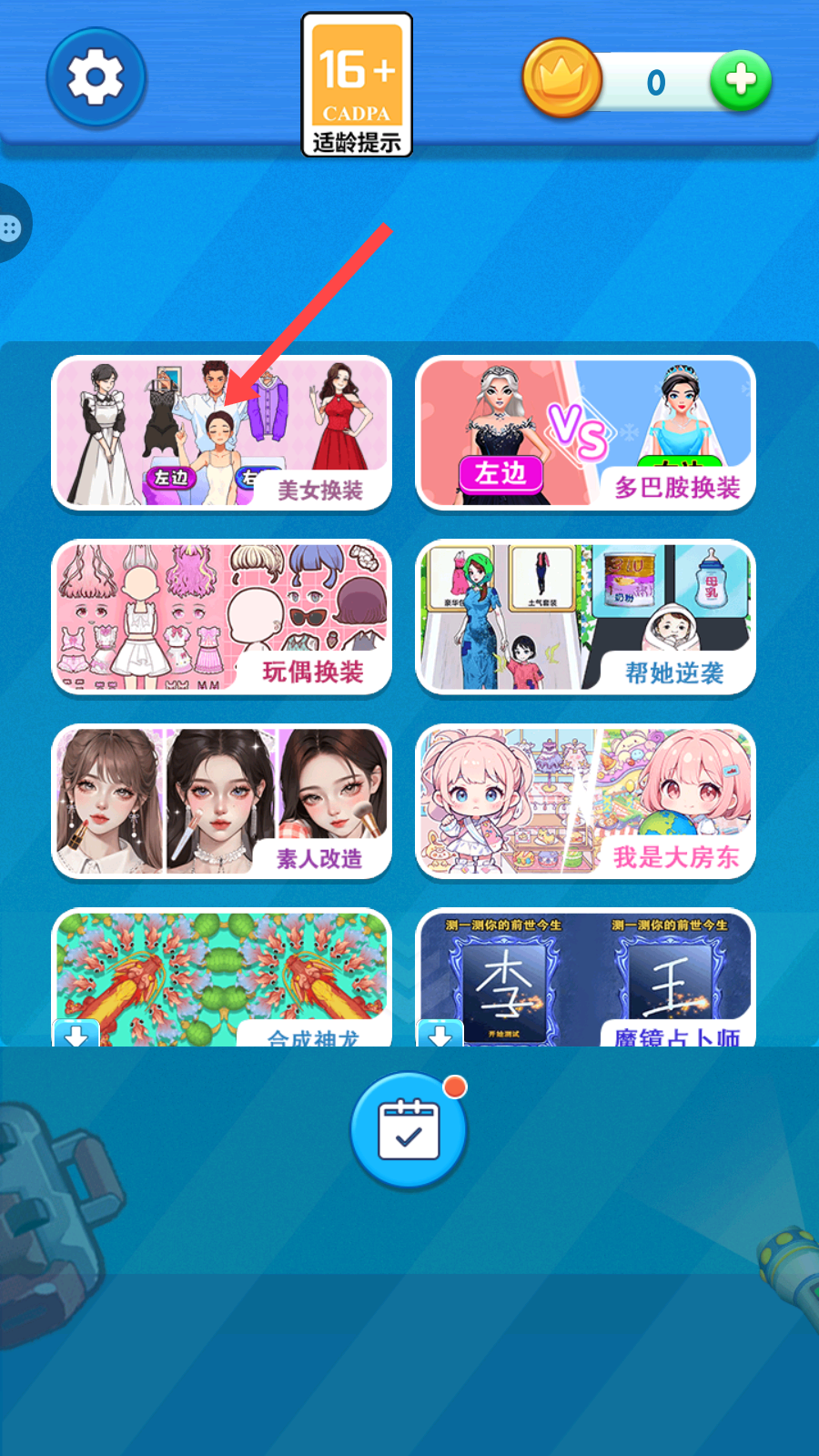Select the 我是大房东 game
The width and height of the screenshot is (819, 1456).
click(586, 802)
